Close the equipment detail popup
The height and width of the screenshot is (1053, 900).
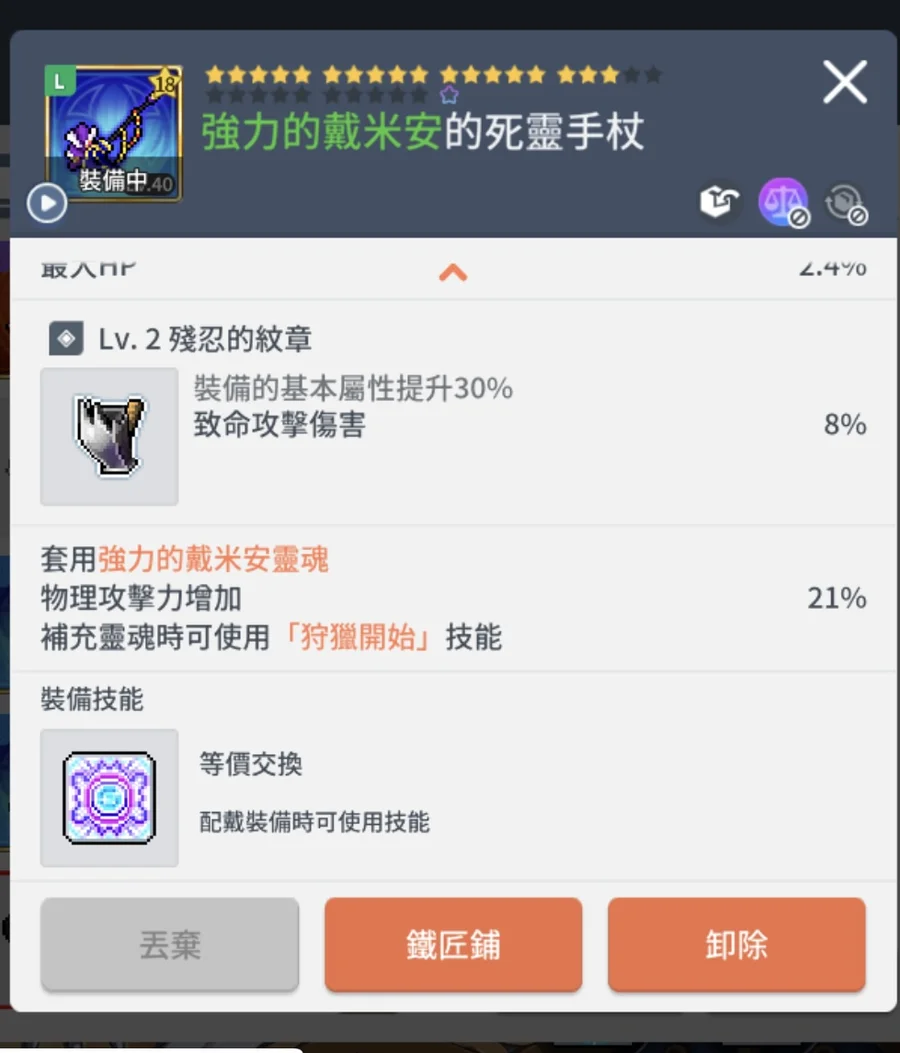tap(844, 81)
